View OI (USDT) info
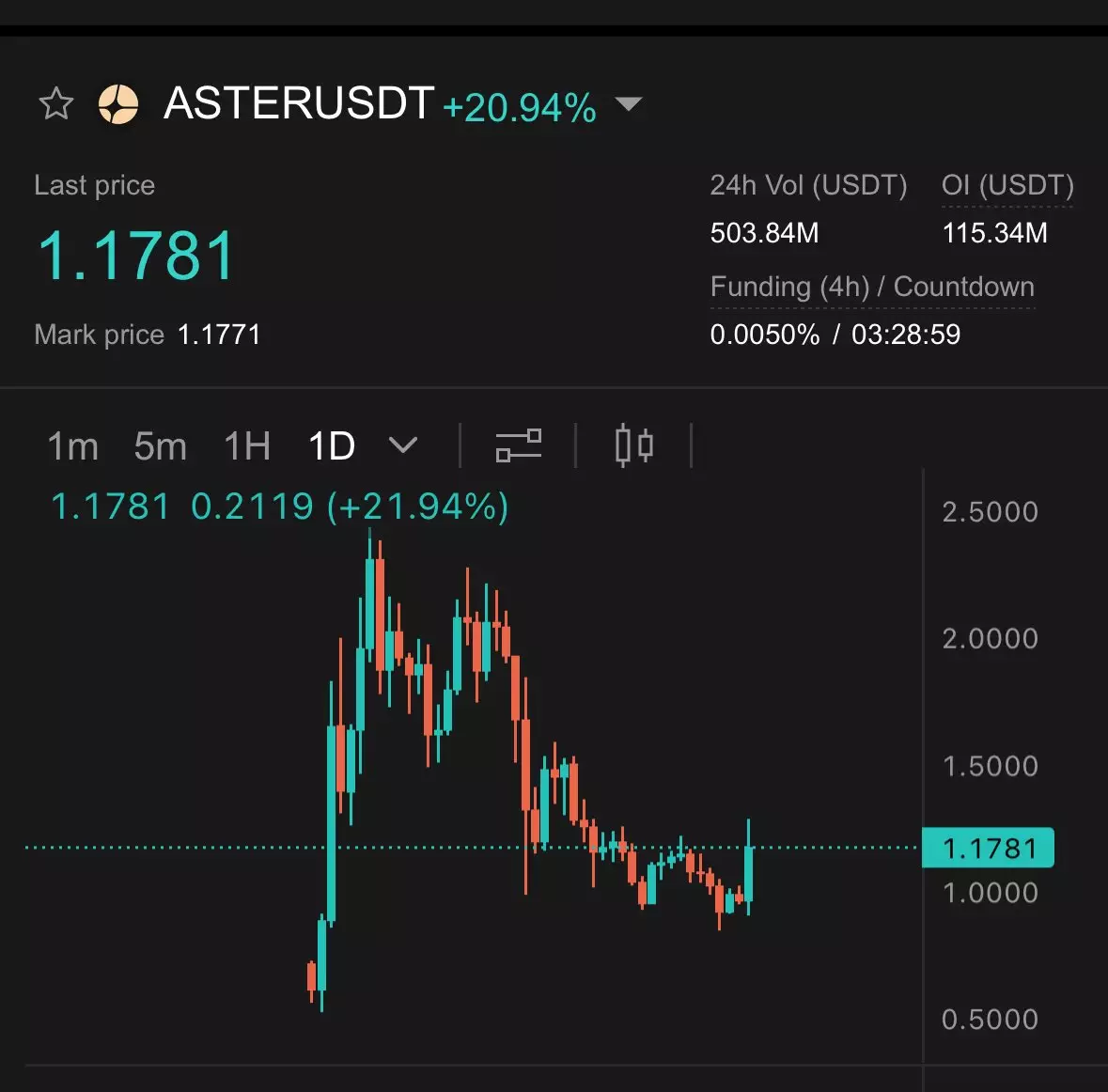Image resolution: width=1108 pixels, height=1092 pixels. point(1007,186)
